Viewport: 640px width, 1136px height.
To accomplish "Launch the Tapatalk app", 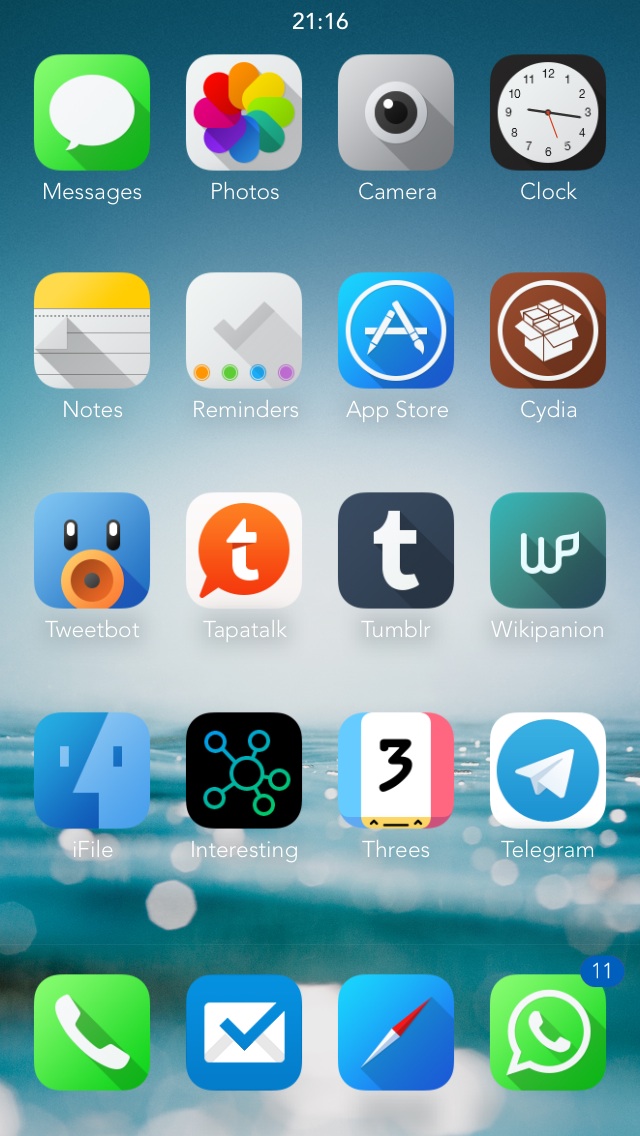I will click(x=244, y=551).
